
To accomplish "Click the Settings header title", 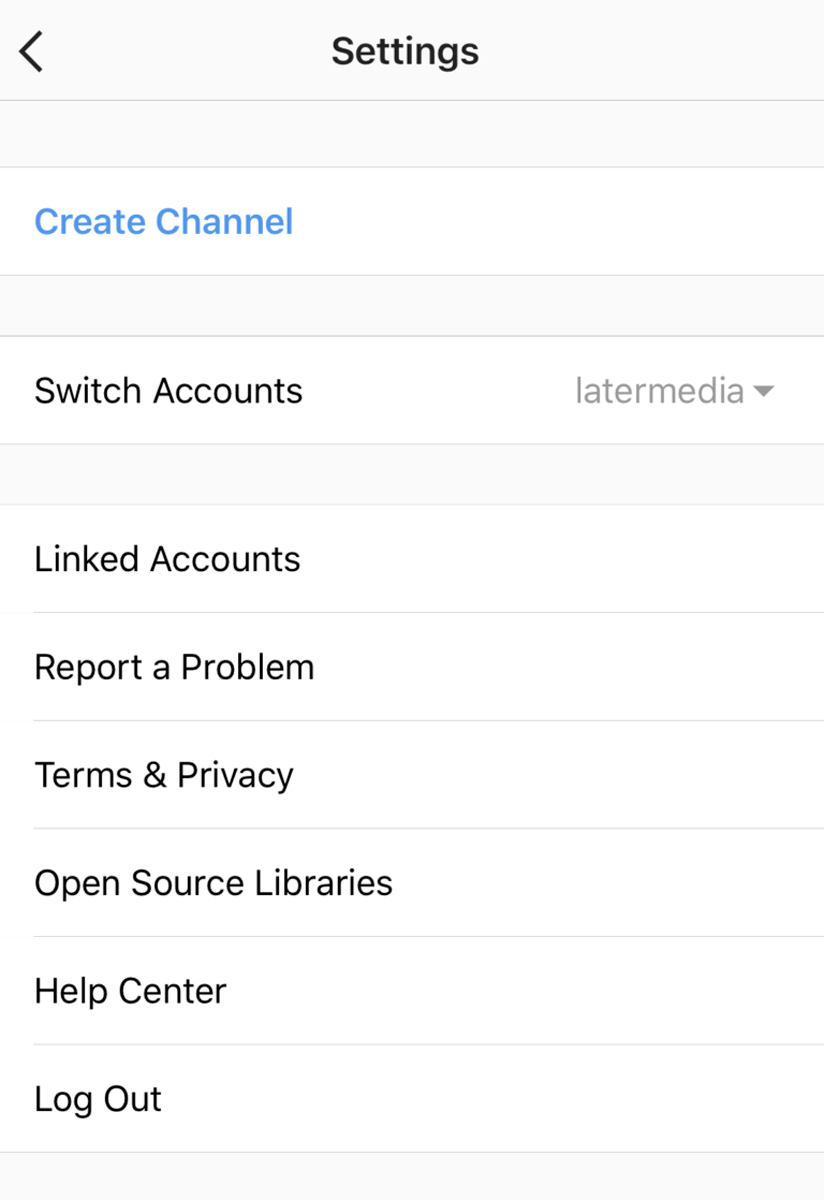I will pos(405,50).
